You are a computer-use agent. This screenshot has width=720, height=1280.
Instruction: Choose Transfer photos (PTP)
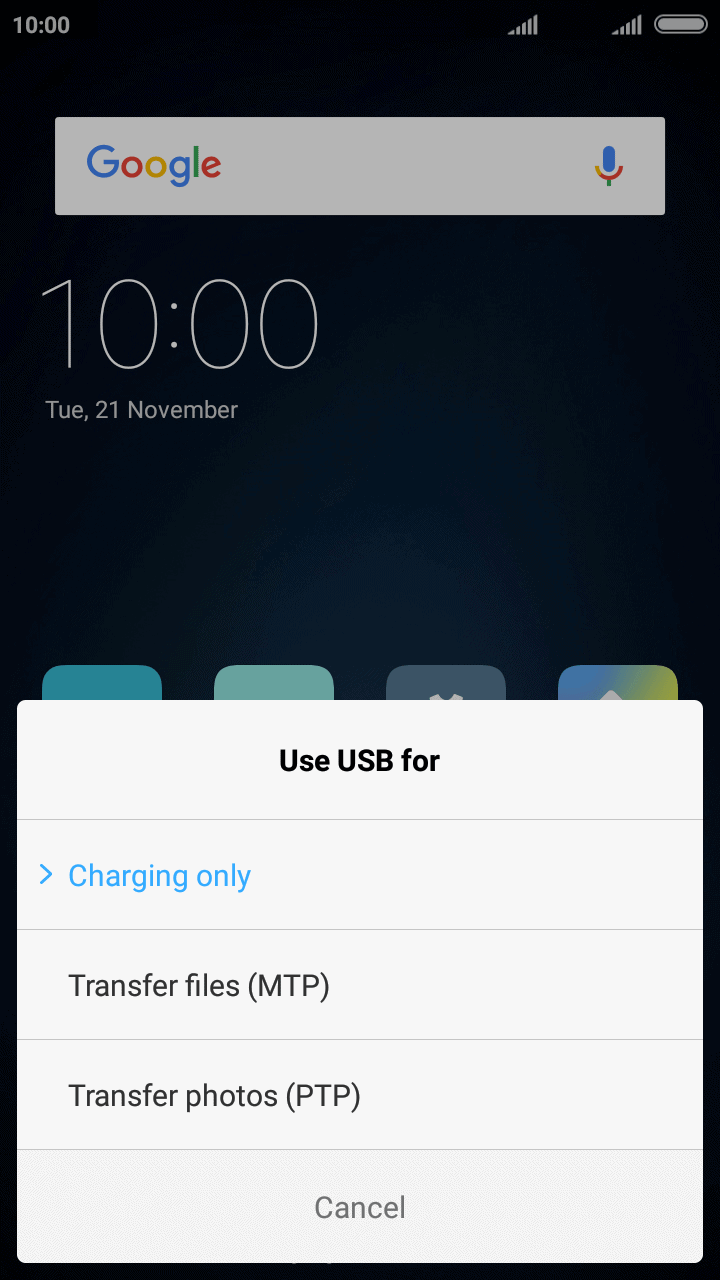click(360, 1095)
